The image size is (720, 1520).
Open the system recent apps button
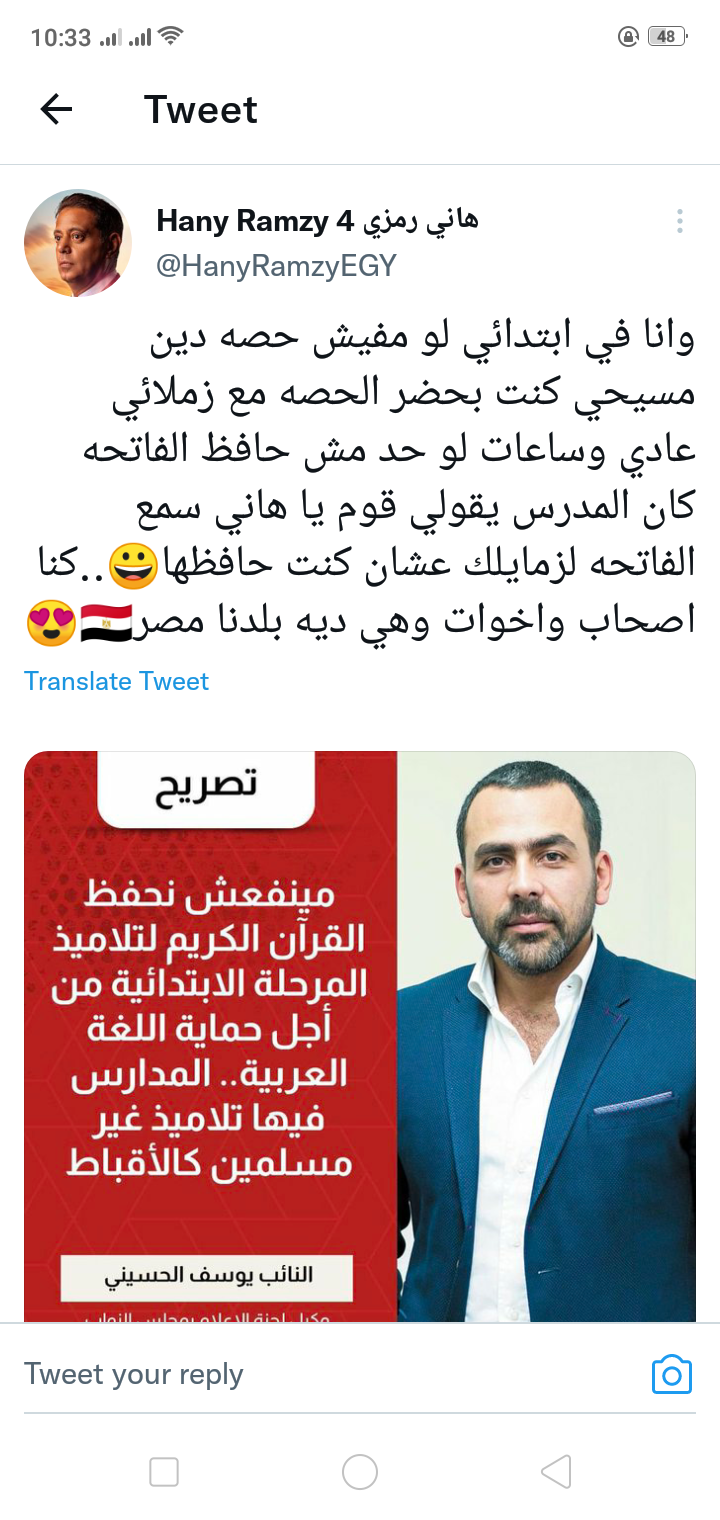point(164,1471)
